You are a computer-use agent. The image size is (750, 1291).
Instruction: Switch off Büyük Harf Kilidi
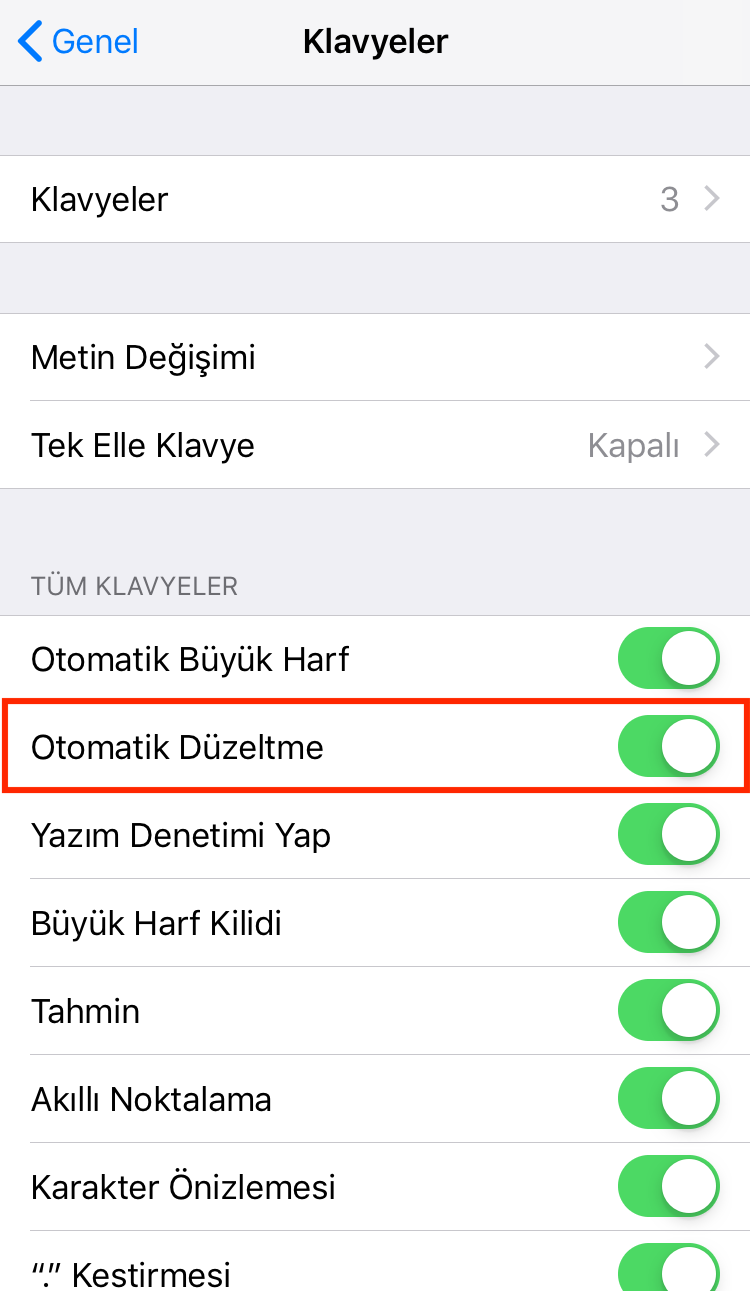(x=668, y=923)
